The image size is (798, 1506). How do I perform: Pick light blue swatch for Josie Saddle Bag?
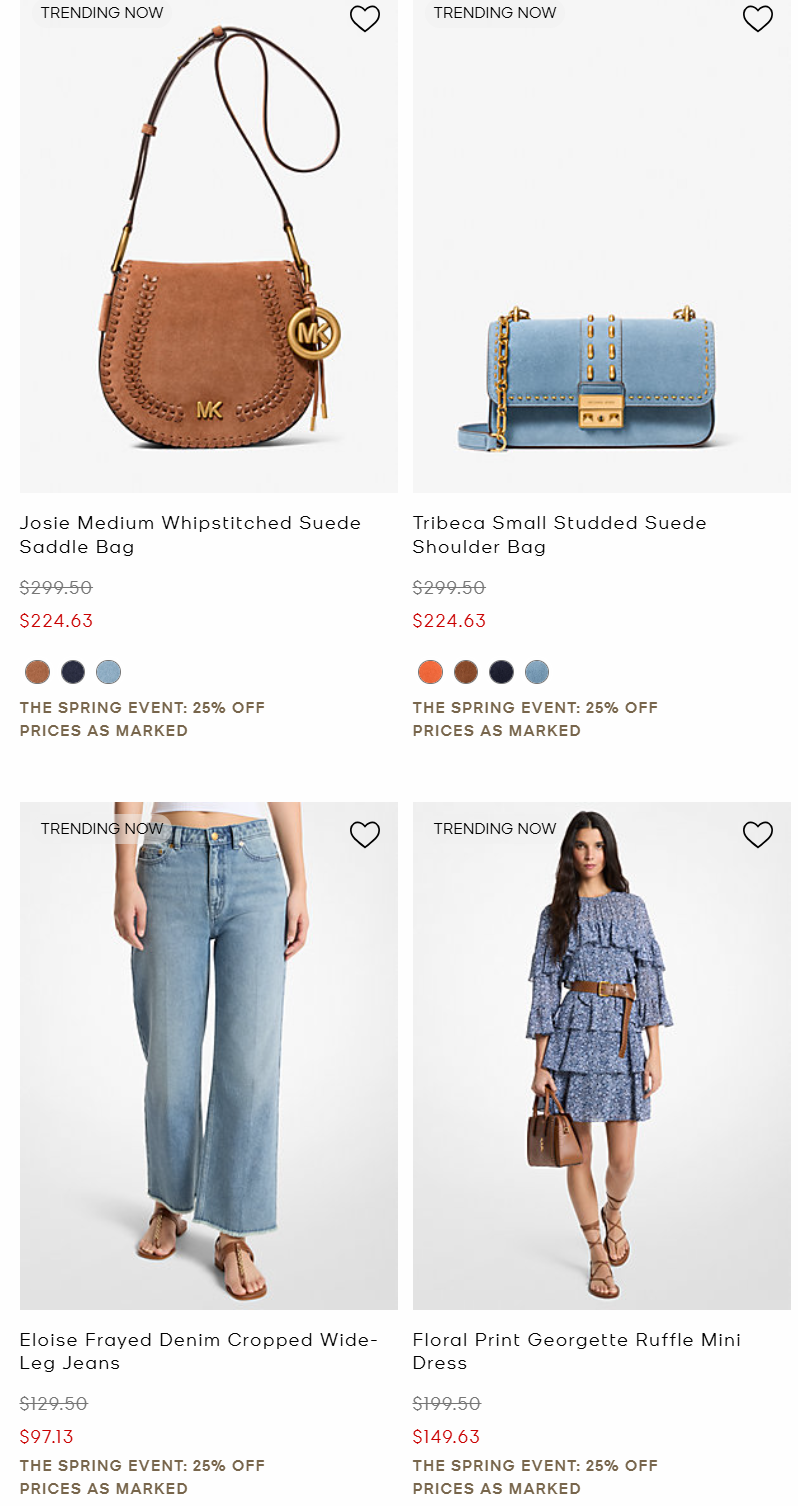[108, 672]
